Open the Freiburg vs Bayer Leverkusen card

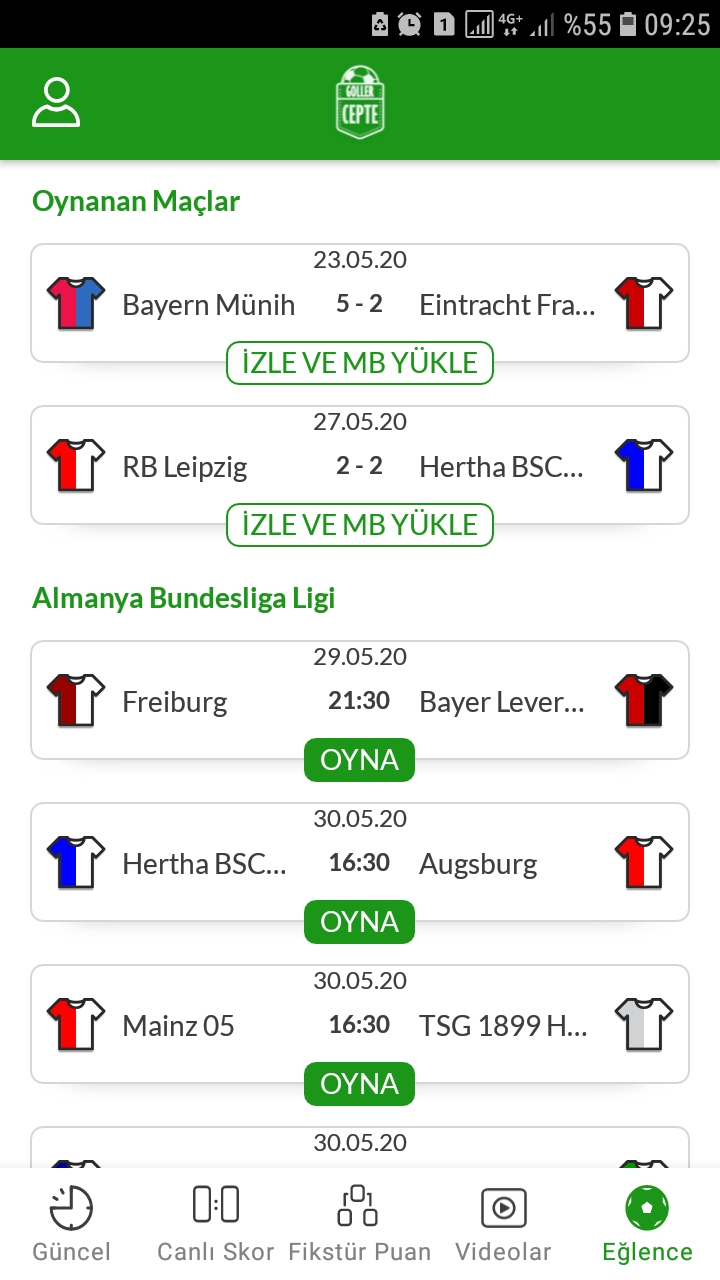point(360,700)
